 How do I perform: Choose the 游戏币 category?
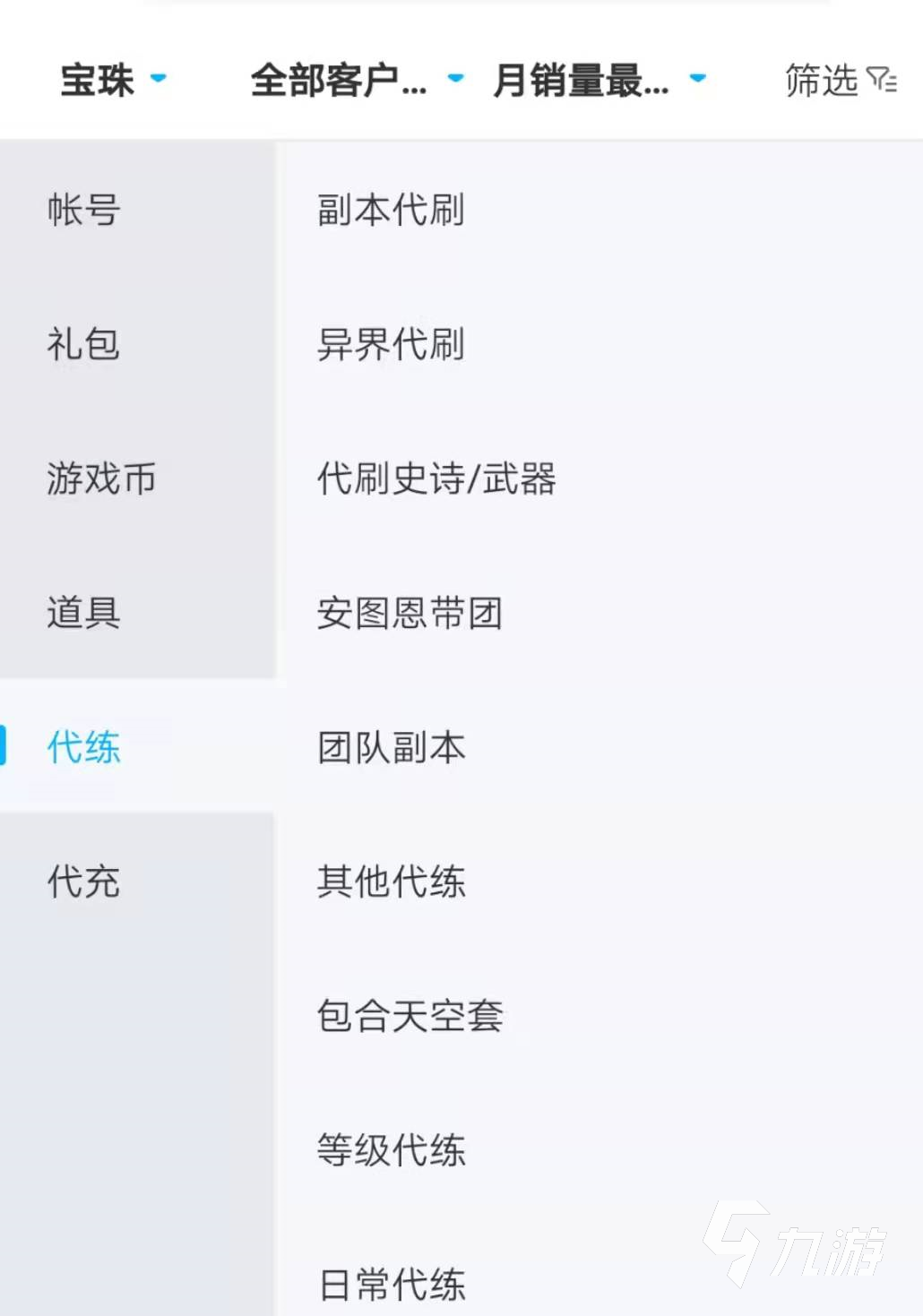(101, 478)
